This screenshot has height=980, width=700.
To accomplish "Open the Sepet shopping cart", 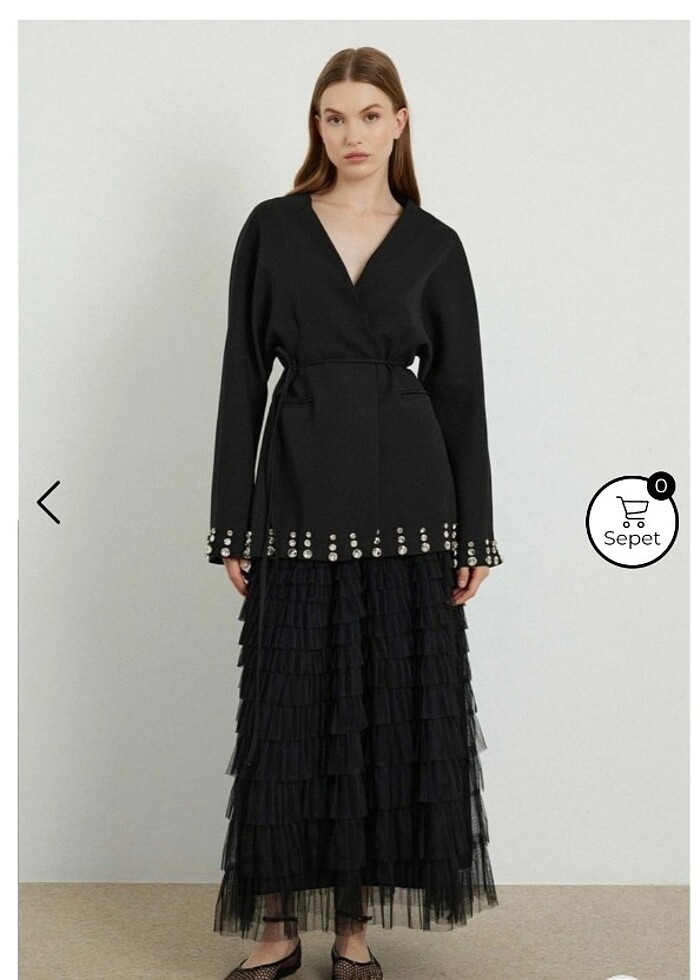I will pos(631,522).
